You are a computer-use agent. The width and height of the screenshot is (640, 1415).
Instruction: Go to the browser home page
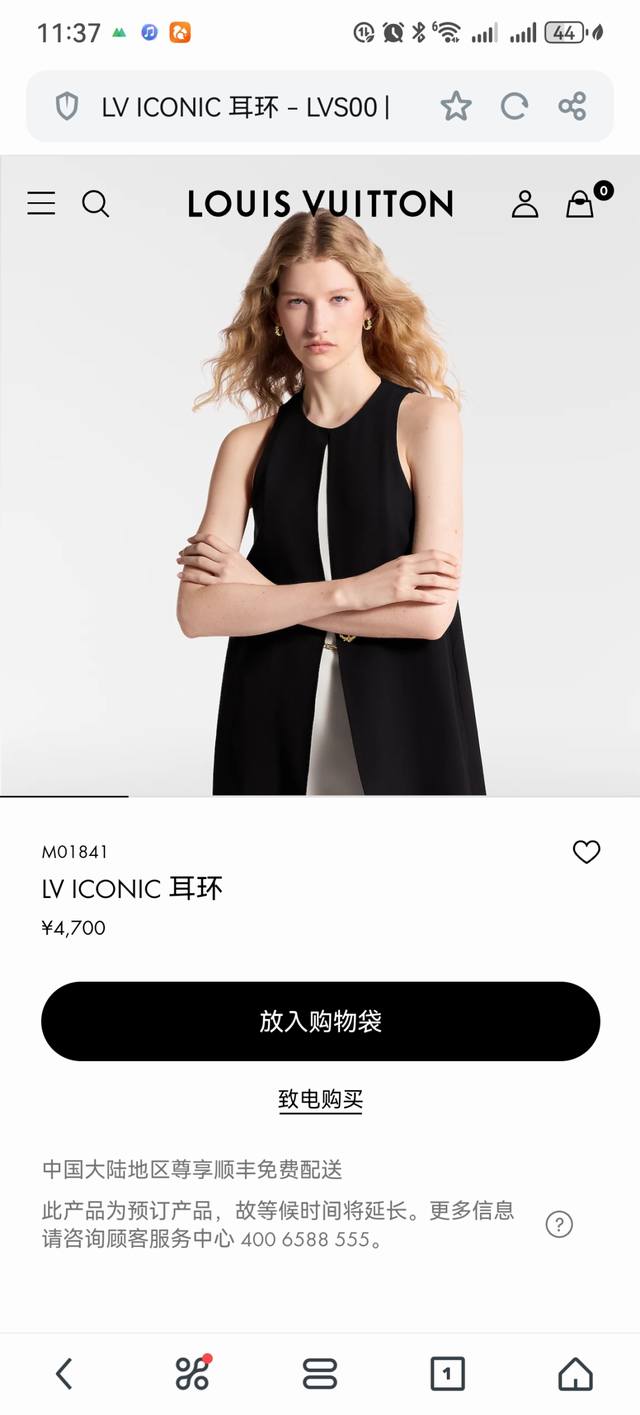coord(575,1374)
